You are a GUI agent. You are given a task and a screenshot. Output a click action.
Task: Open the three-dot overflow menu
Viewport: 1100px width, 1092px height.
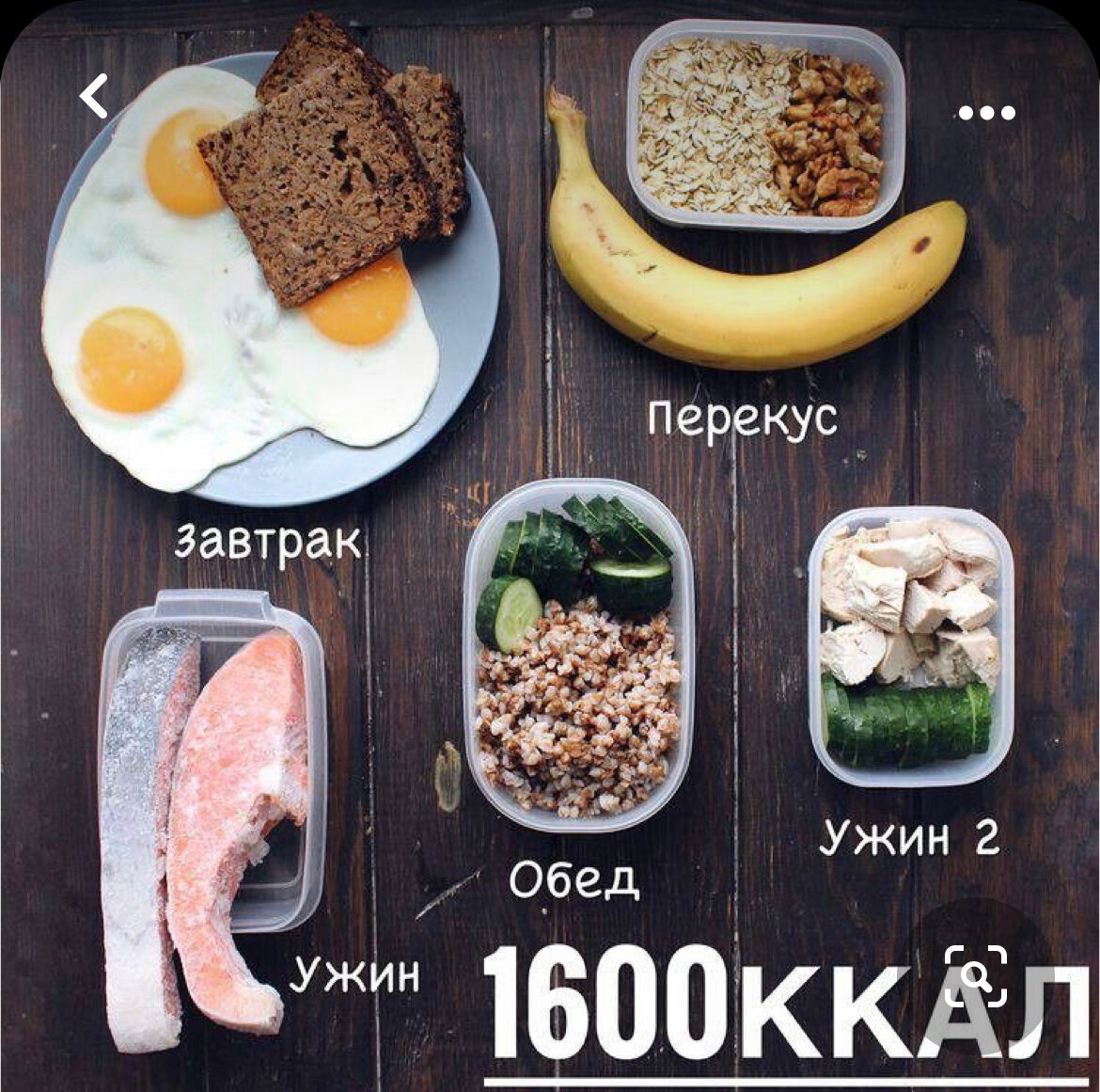pos(986,112)
